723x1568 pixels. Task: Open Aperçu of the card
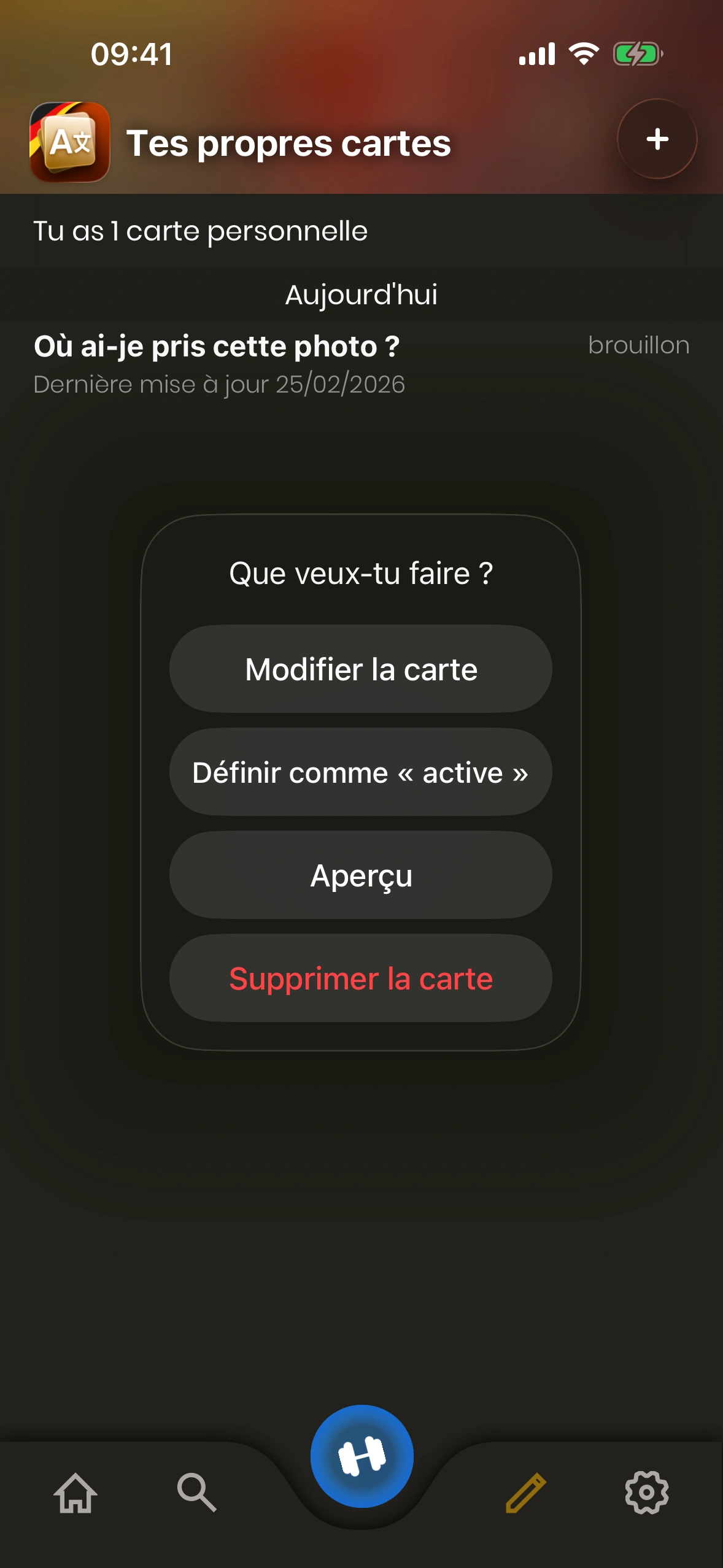pos(361,875)
